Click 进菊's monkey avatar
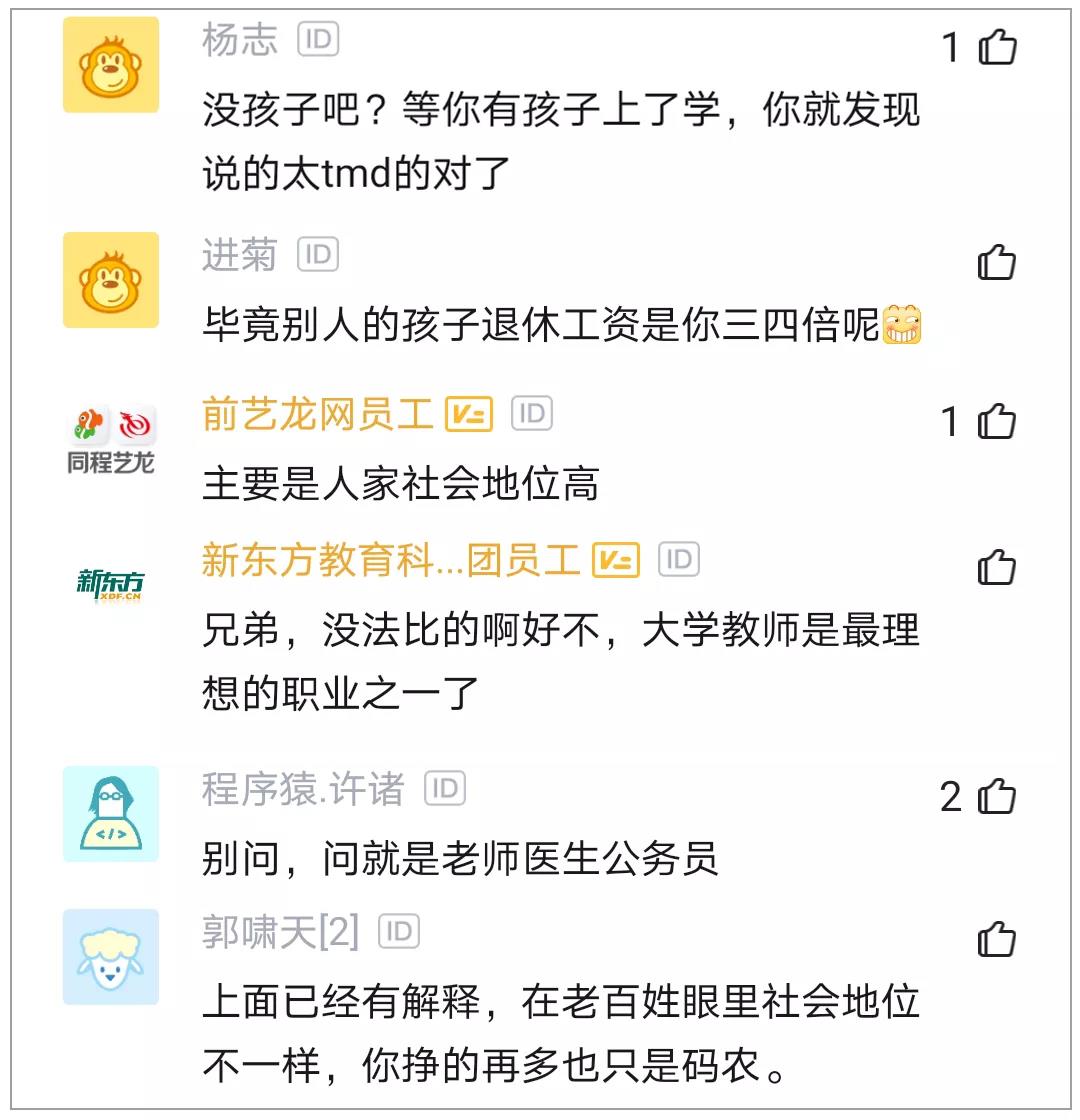Viewport: 1080px width, 1120px height. click(x=110, y=280)
